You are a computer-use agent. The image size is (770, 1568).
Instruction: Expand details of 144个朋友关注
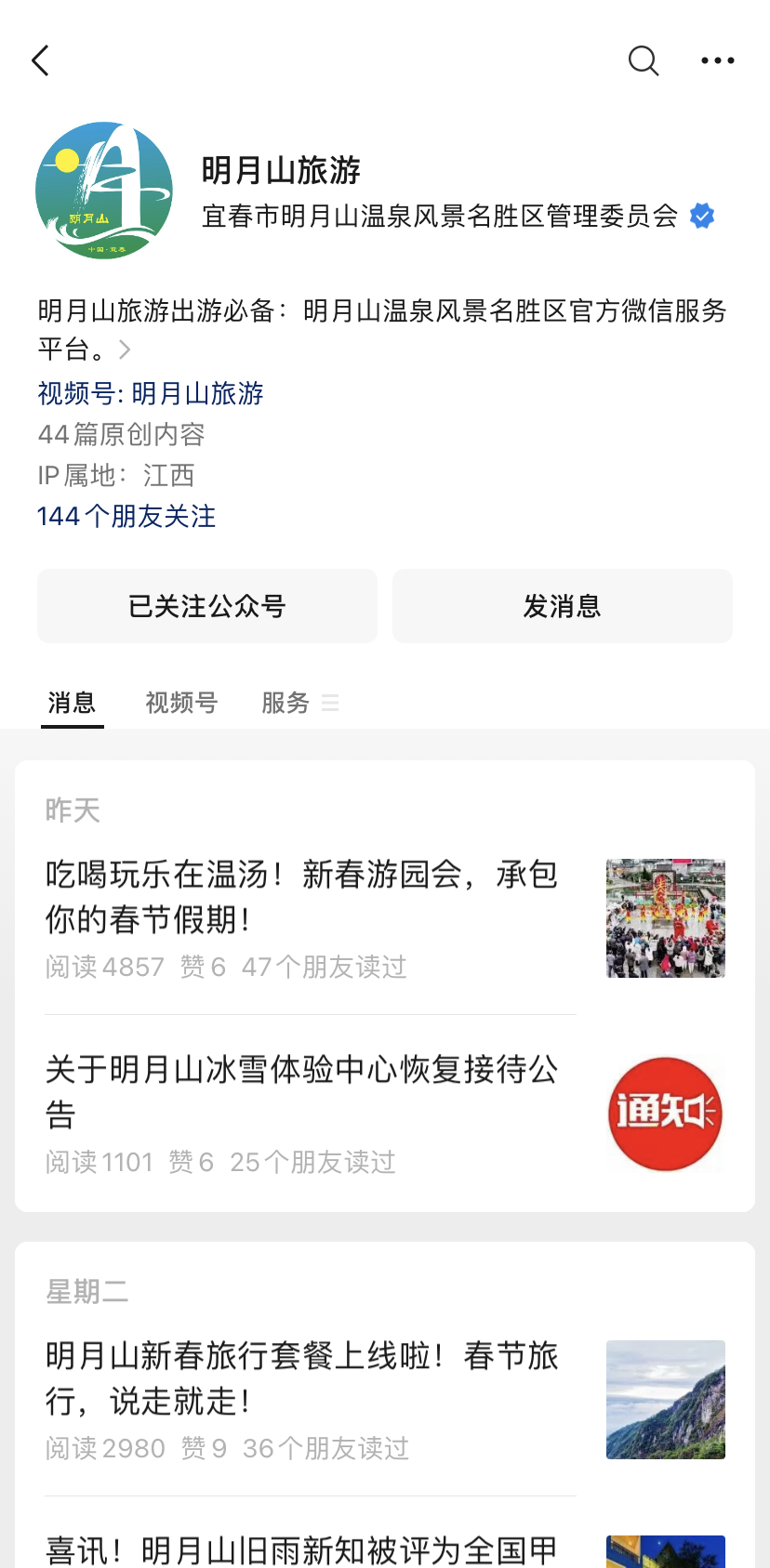point(126,517)
